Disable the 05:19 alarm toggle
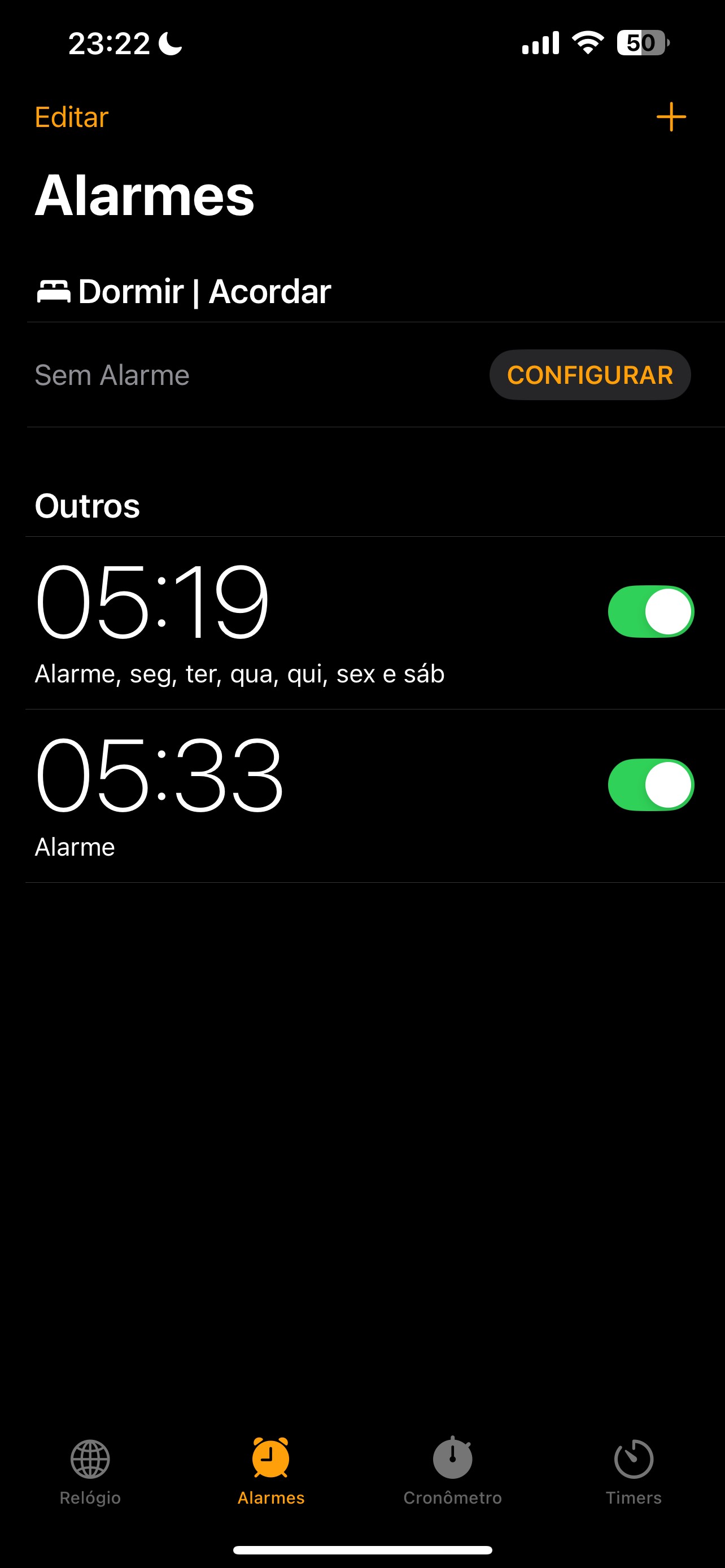The width and height of the screenshot is (725, 1568). [x=650, y=612]
